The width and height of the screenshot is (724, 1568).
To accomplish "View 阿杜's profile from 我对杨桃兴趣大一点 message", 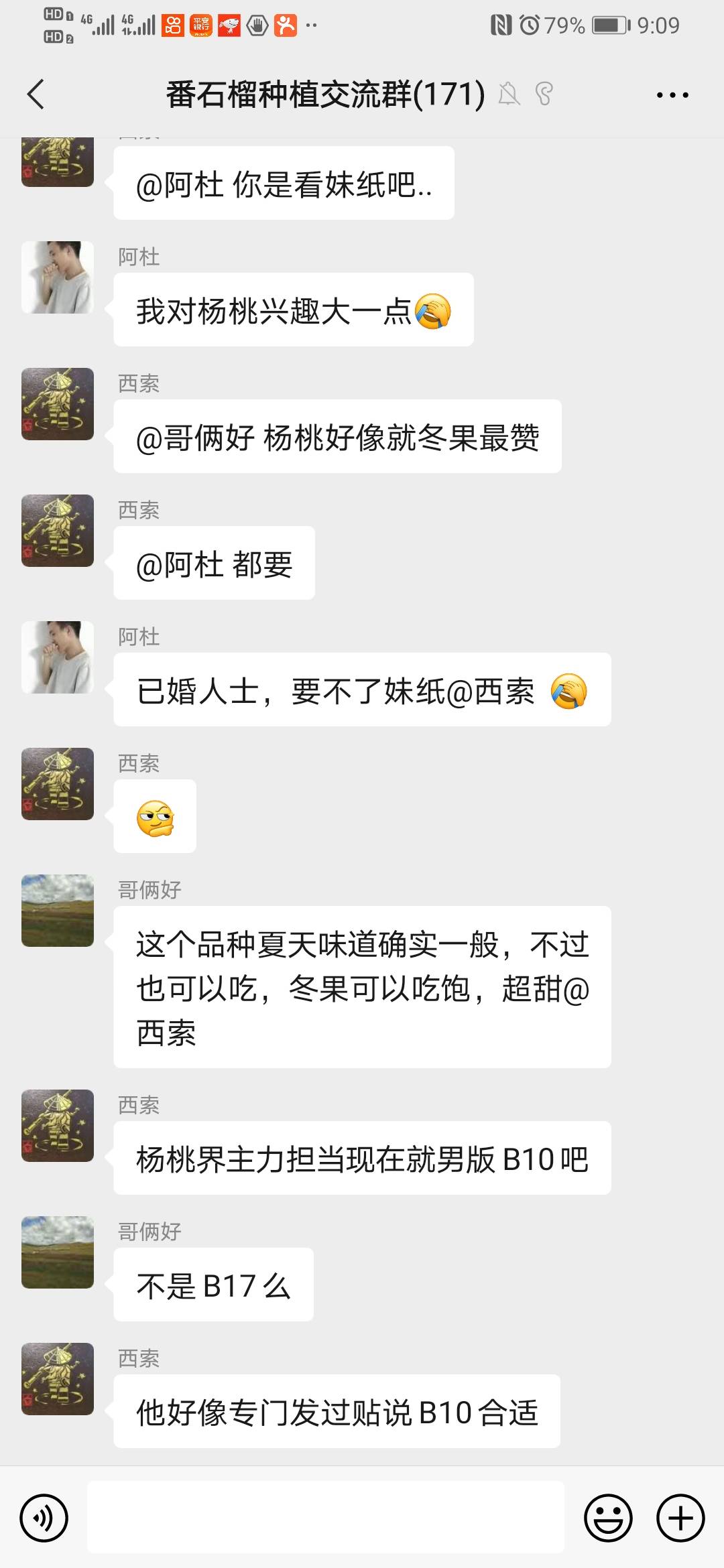I will 58,277.
